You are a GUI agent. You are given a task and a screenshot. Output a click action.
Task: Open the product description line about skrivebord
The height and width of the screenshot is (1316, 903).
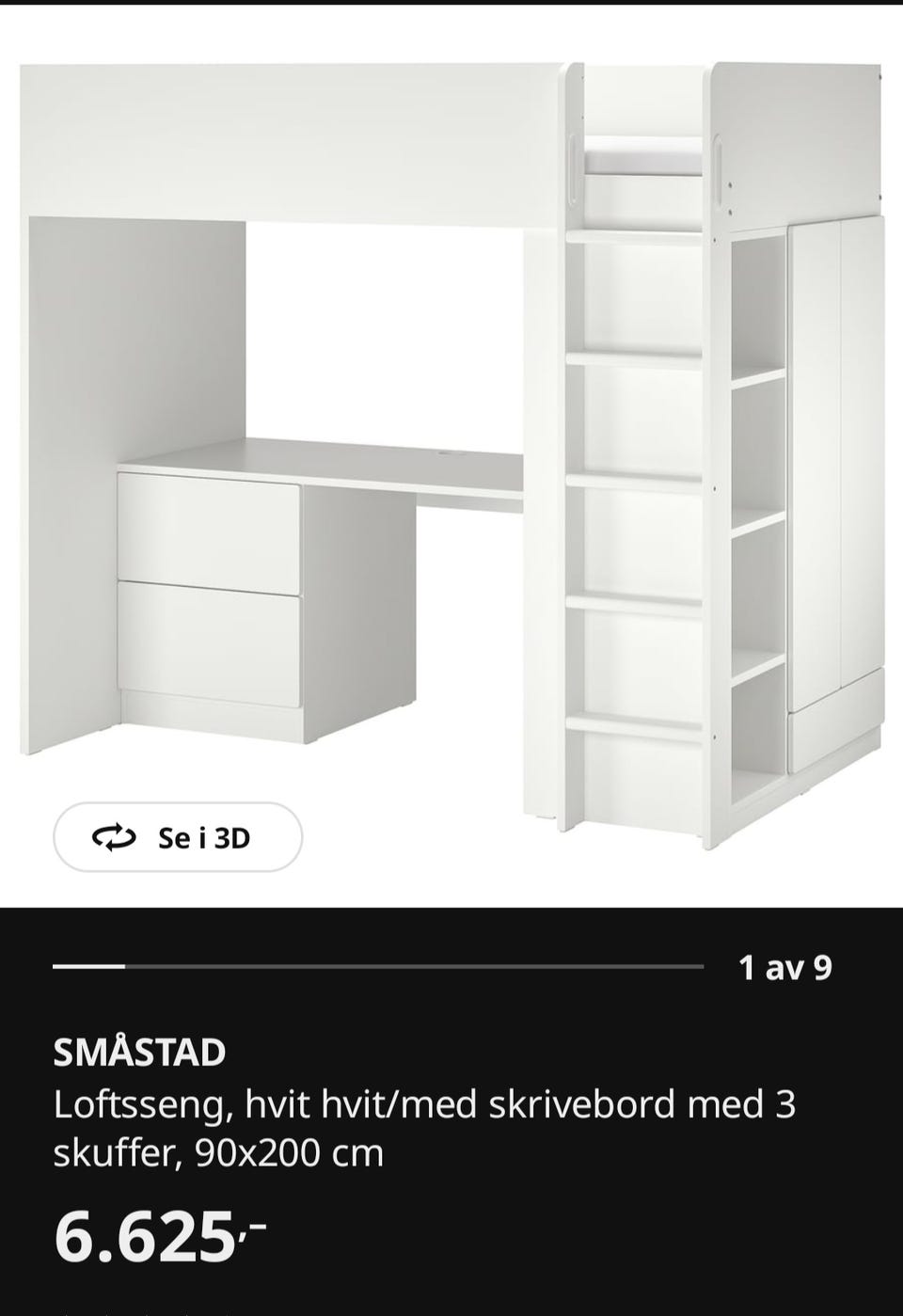click(423, 1108)
